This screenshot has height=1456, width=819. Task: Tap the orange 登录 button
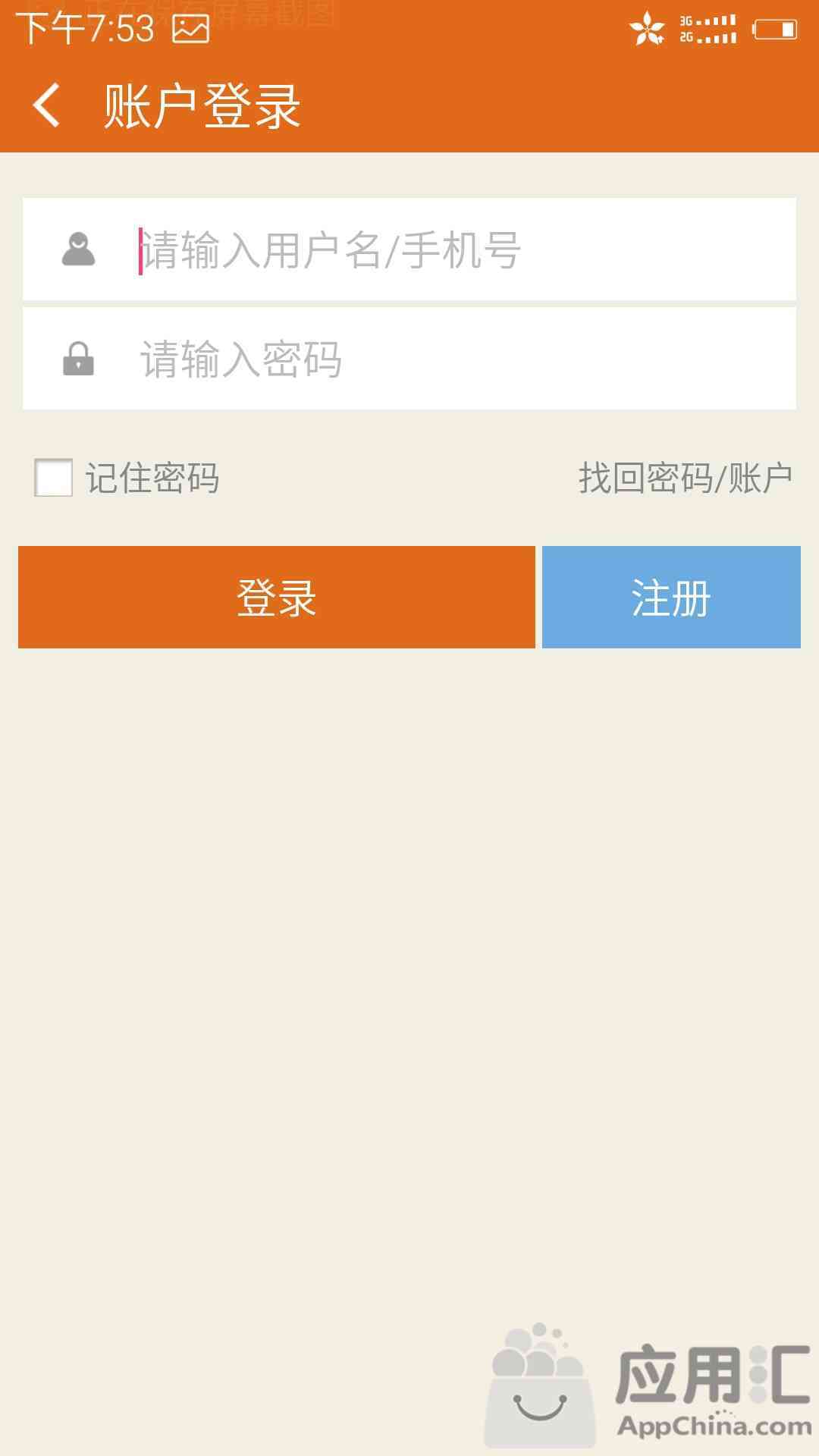click(x=277, y=598)
